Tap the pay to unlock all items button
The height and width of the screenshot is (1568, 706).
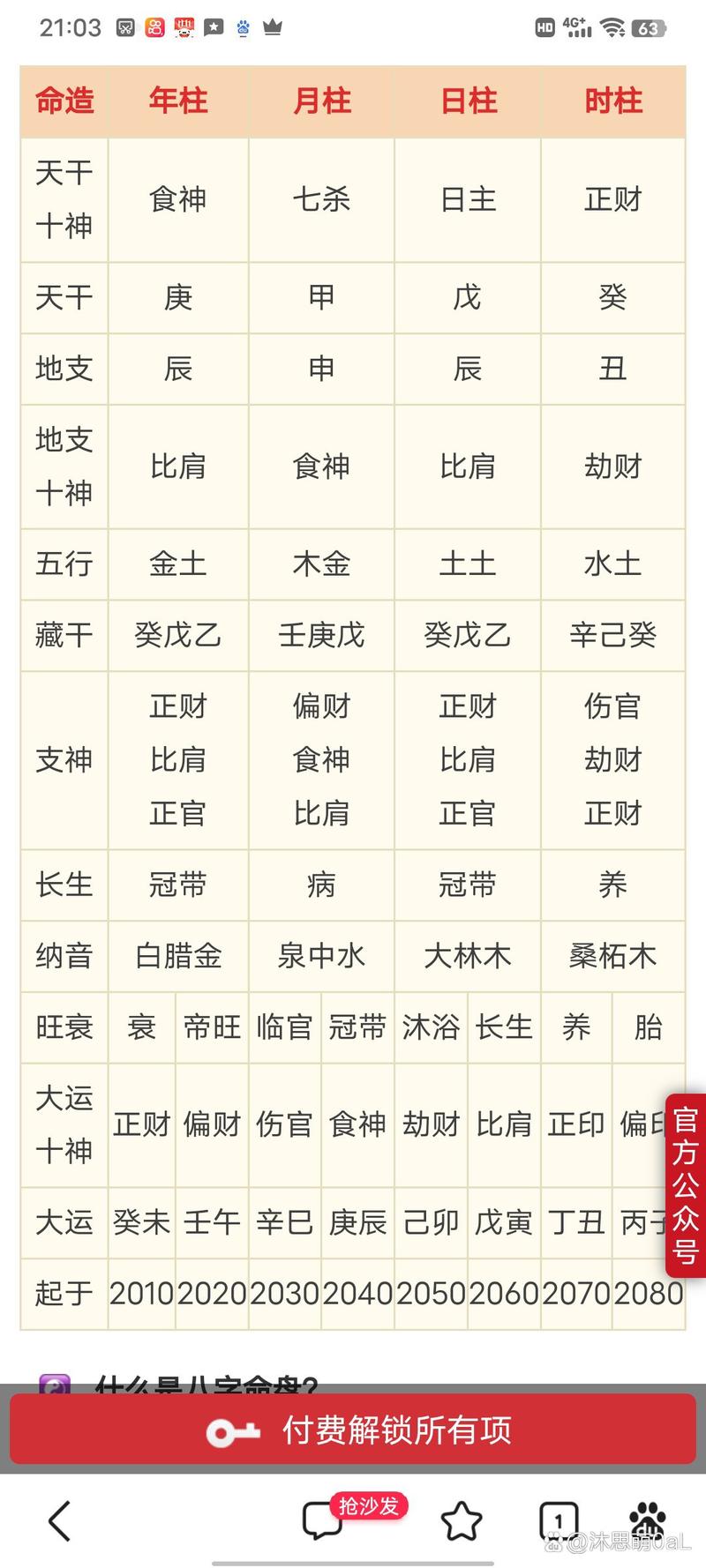(353, 1430)
